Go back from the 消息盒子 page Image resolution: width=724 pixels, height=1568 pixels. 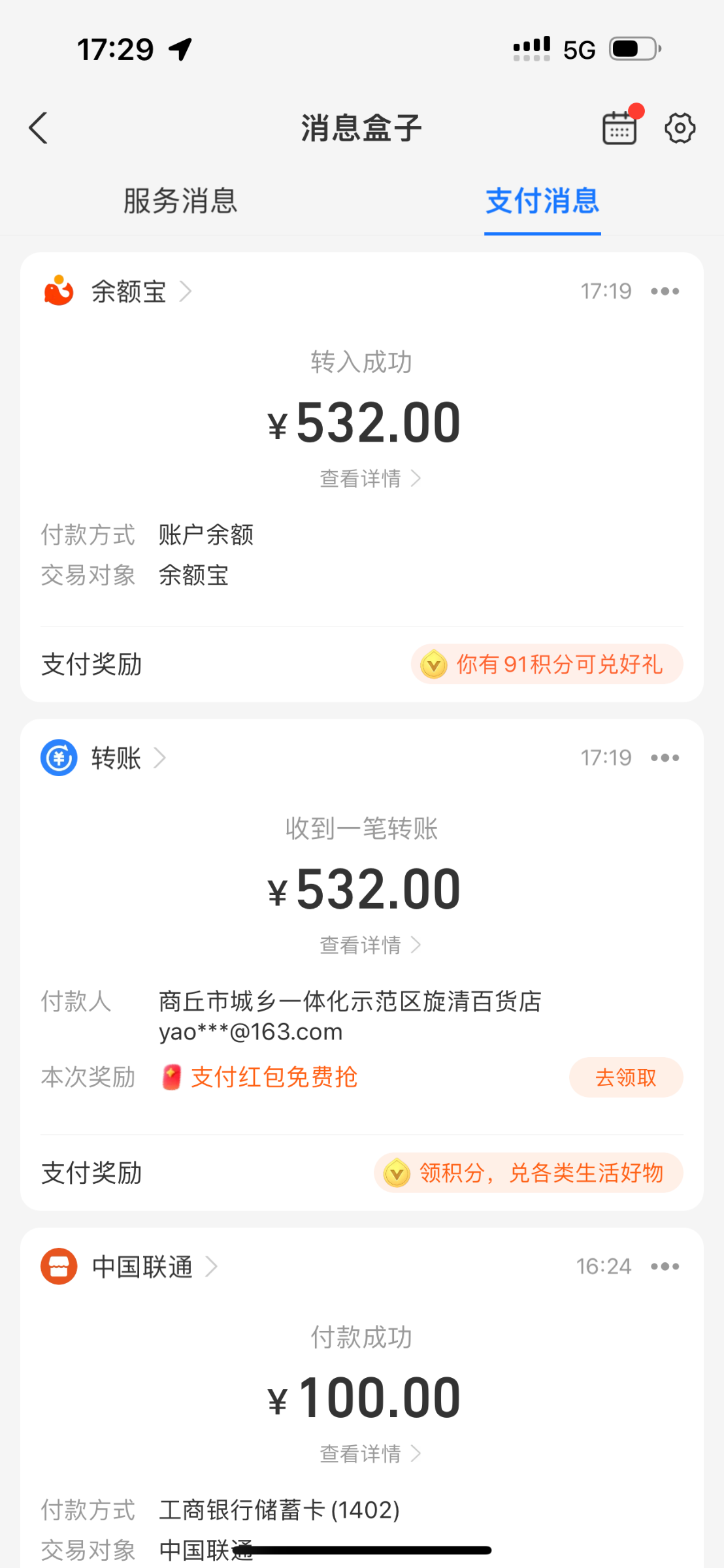pyautogui.click(x=38, y=128)
